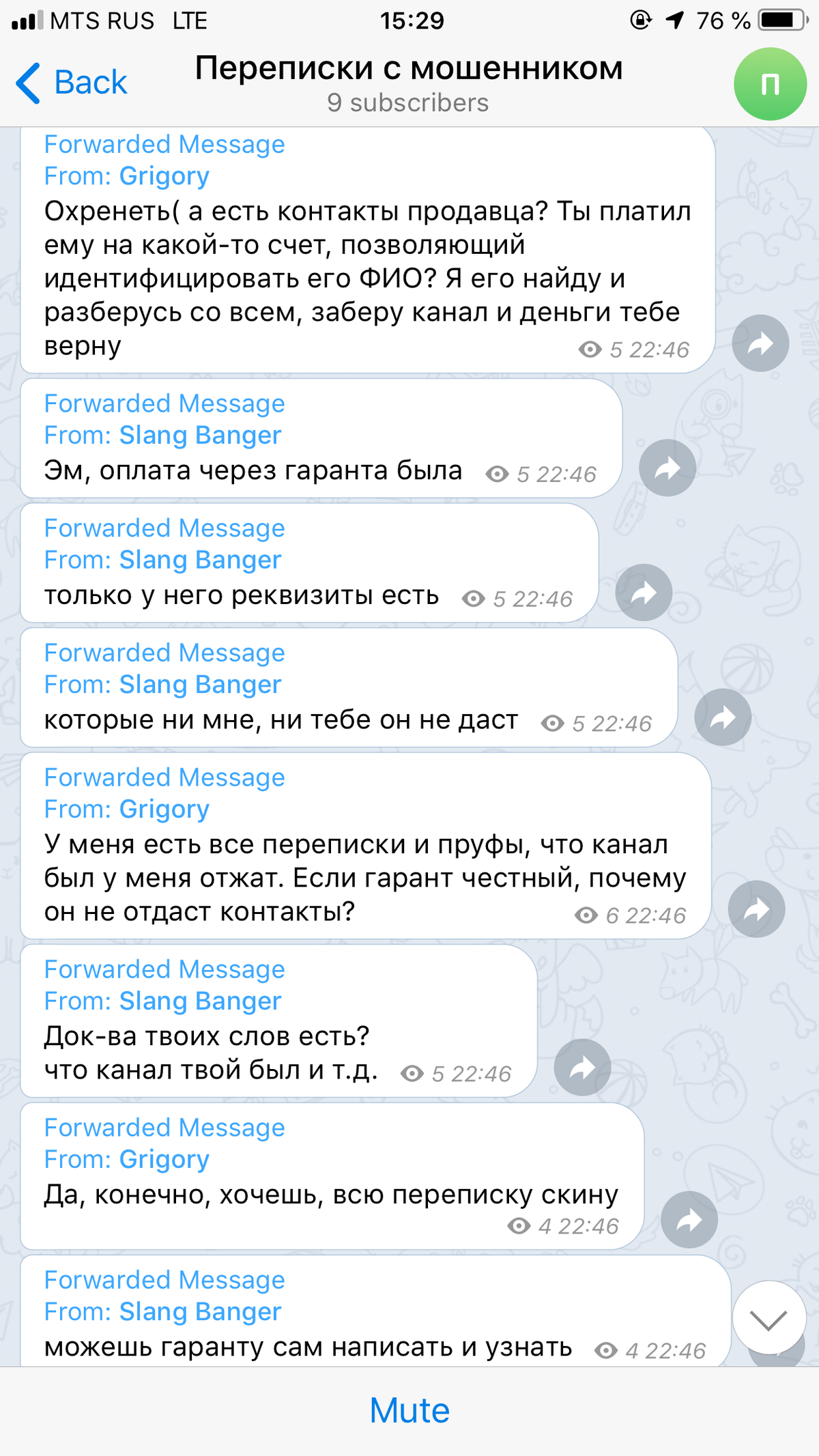Forward the message starting with 'Охренеть'
Viewport: 819px width, 1456px height.
pyautogui.click(x=760, y=343)
